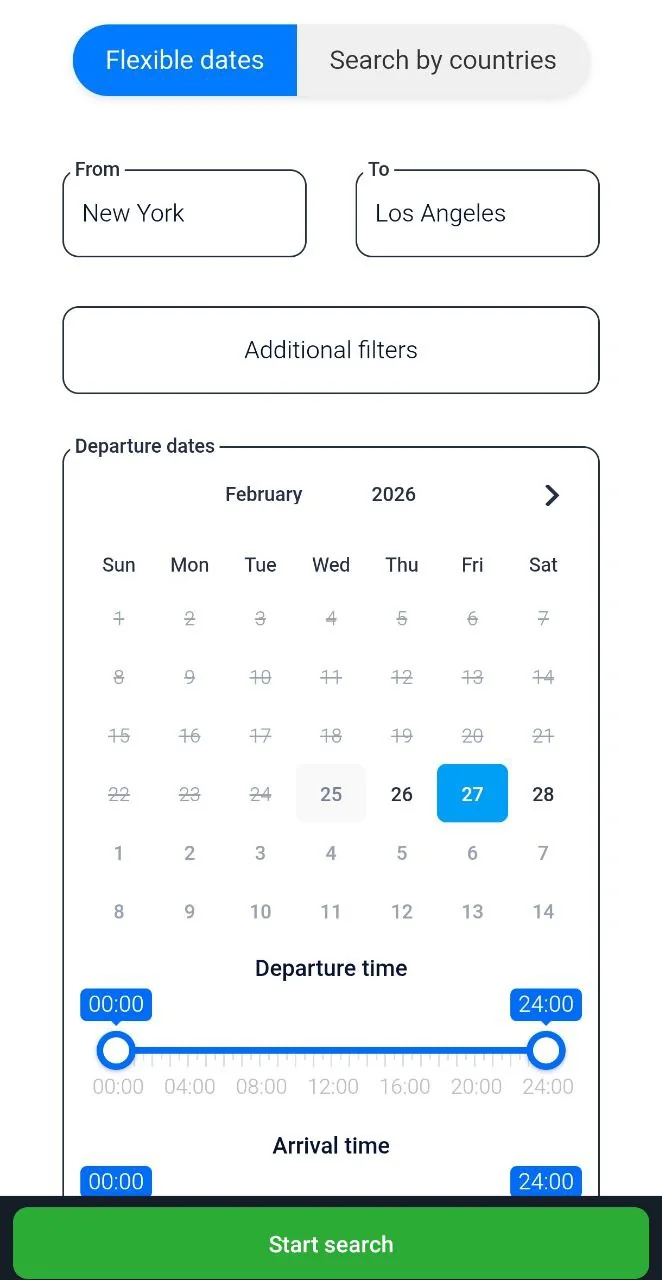Start search with the green button
The image size is (662, 1280).
point(331,1244)
